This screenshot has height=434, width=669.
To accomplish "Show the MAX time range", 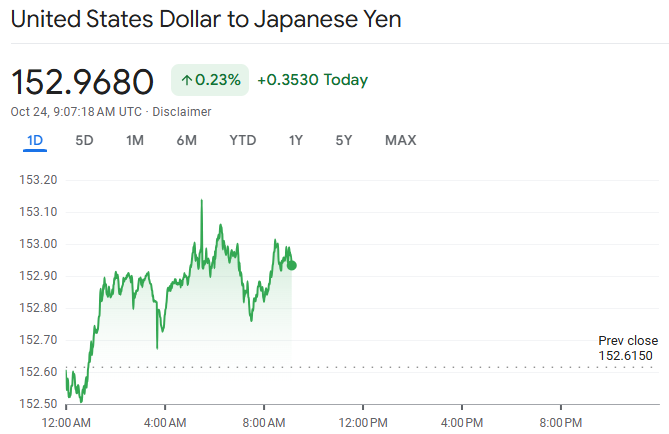I will (400, 140).
